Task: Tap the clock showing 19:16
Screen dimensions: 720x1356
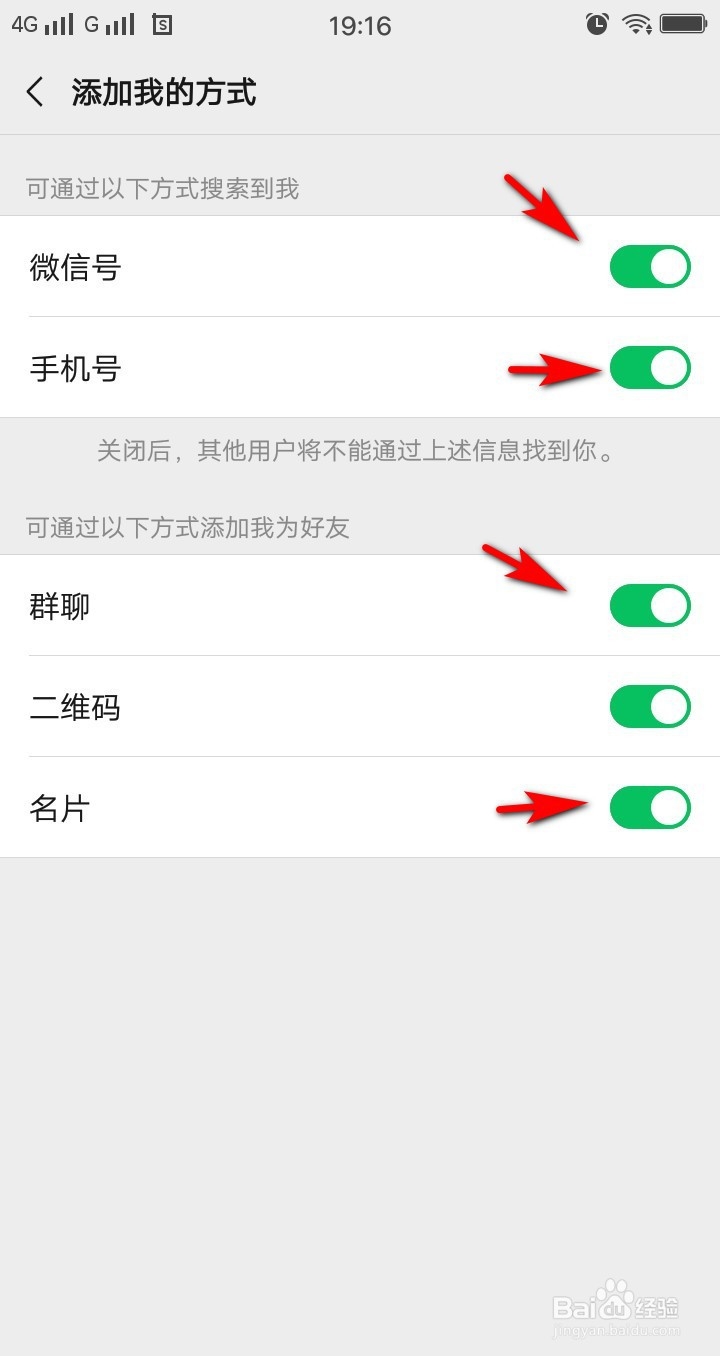Action: click(361, 25)
